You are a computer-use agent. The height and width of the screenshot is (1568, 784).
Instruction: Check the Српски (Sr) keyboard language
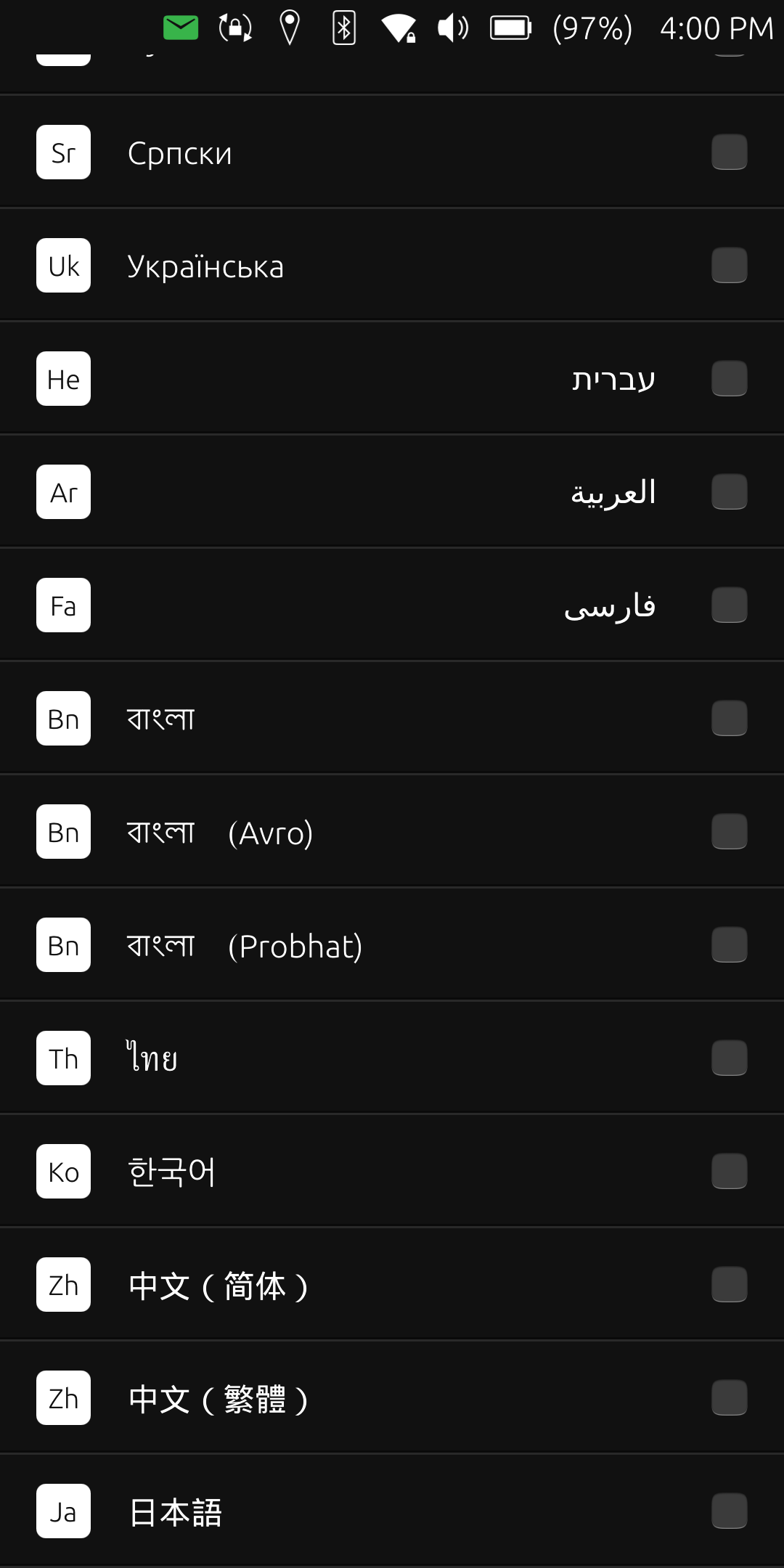pos(729,152)
